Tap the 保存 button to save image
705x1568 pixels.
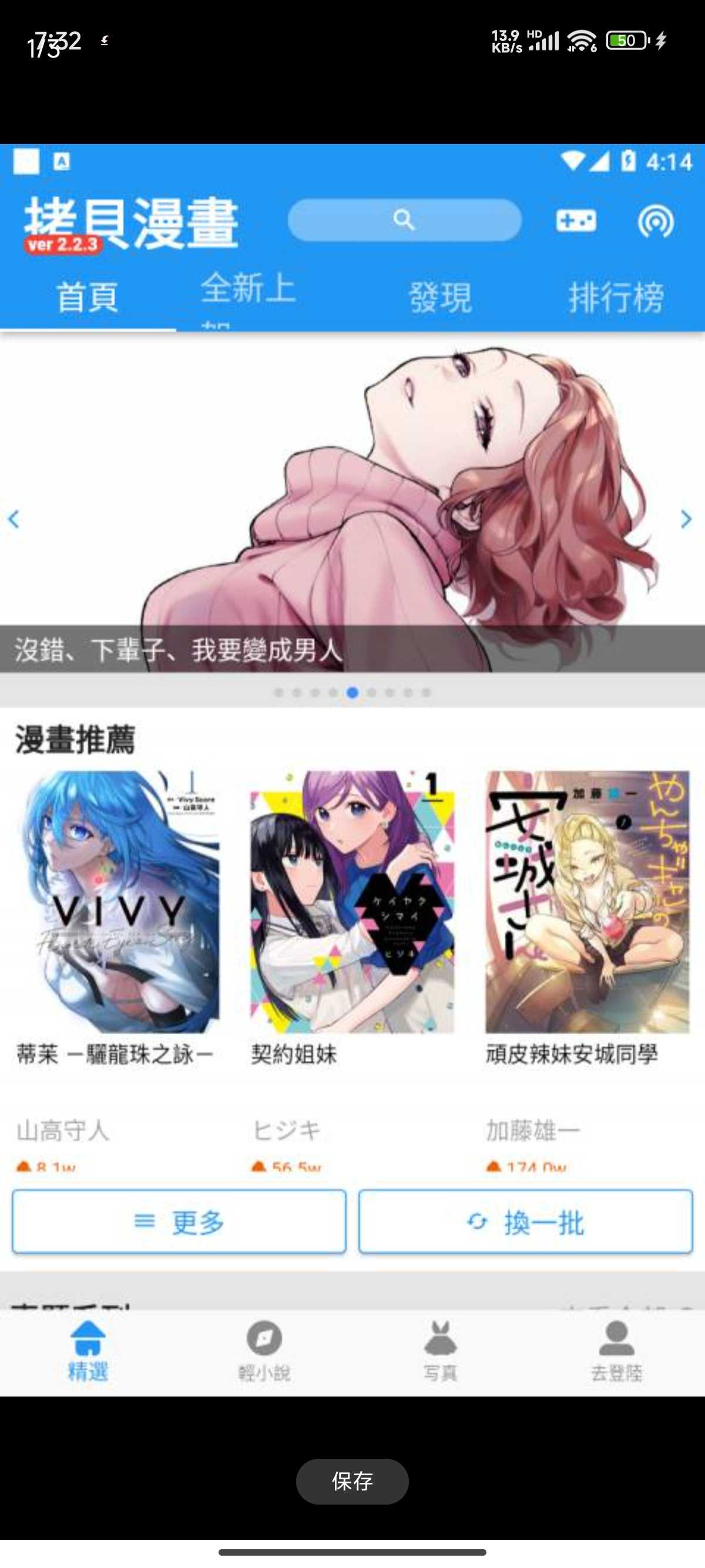(352, 1481)
